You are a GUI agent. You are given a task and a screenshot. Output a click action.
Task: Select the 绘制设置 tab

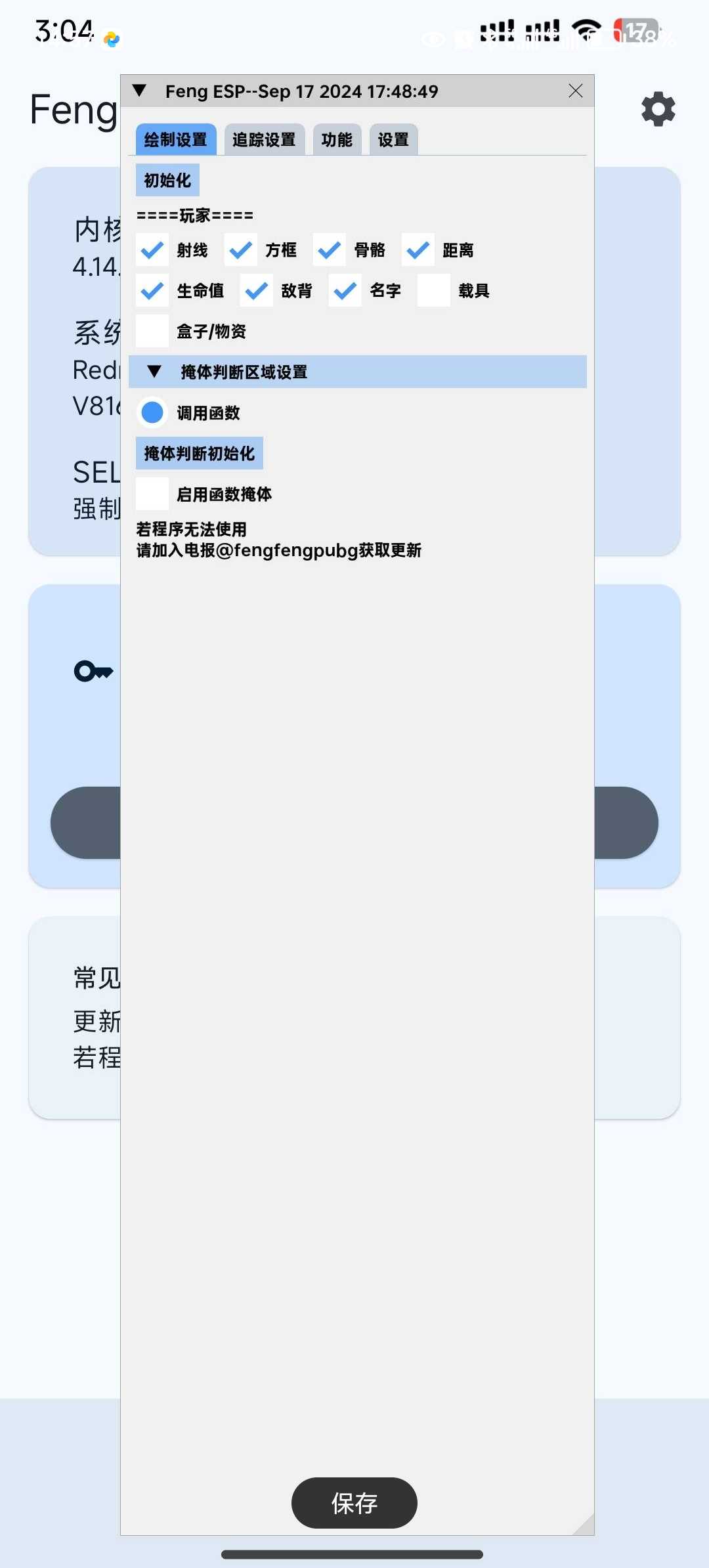175,140
